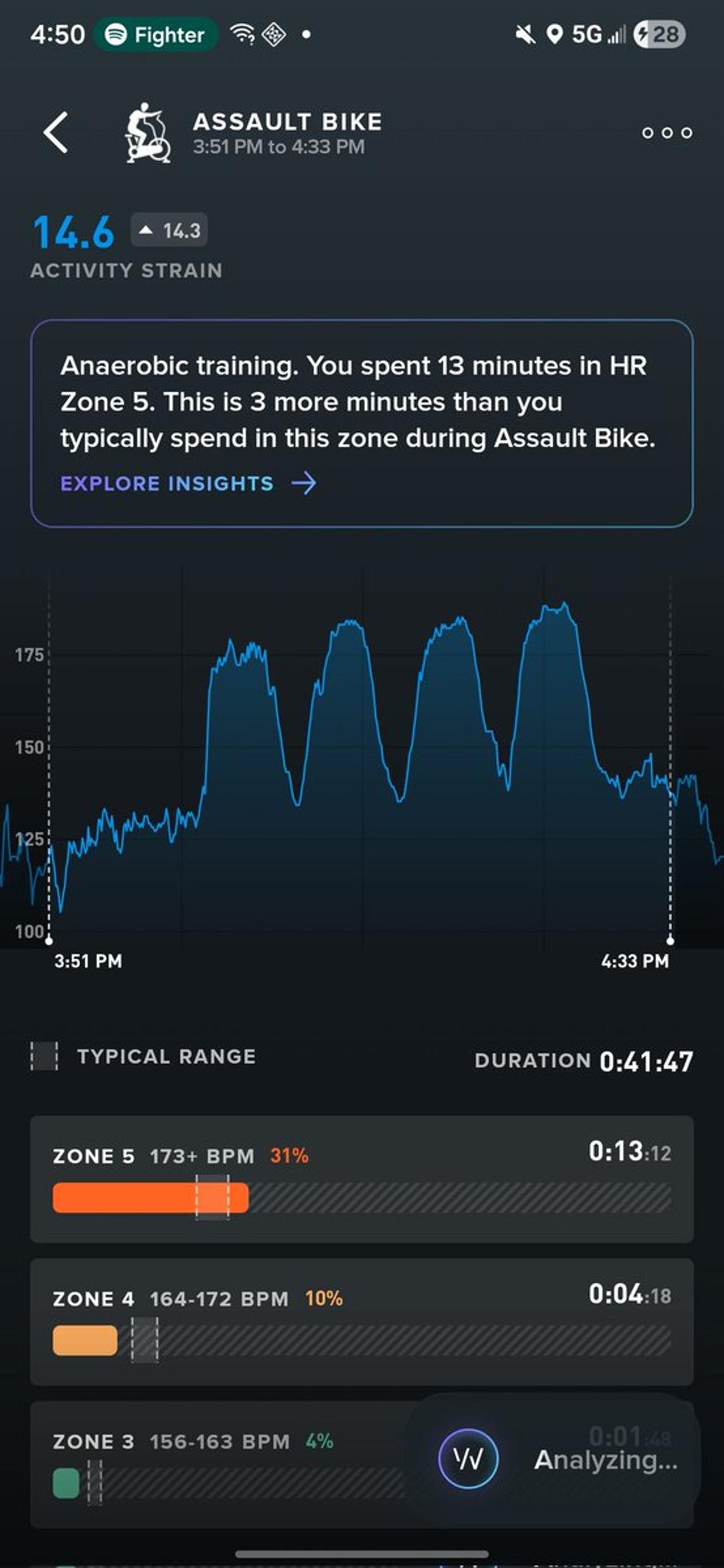Select the Assault Bike header title
The image size is (724, 1568).
(x=287, y=121)
